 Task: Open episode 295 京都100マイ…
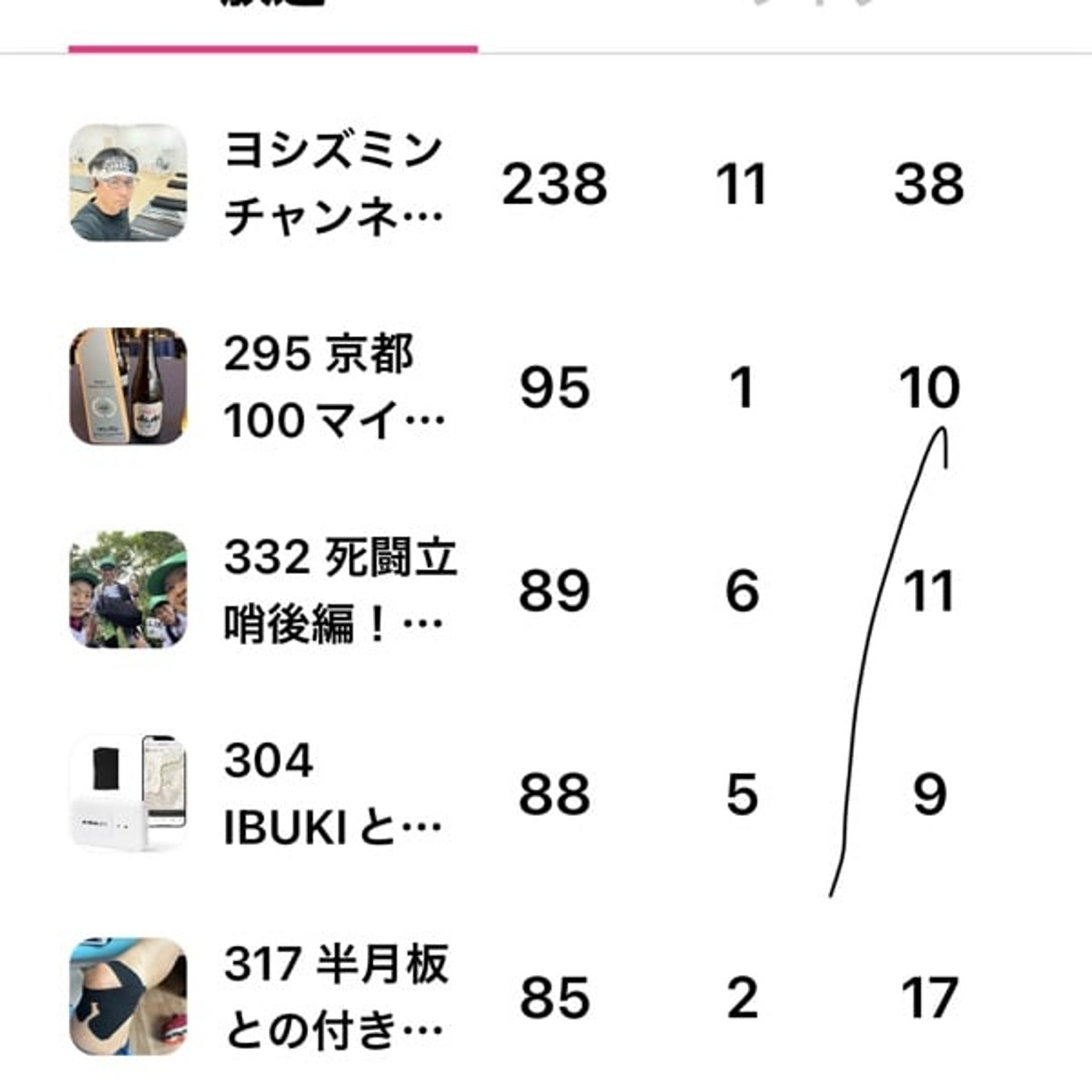coord(333,387)
